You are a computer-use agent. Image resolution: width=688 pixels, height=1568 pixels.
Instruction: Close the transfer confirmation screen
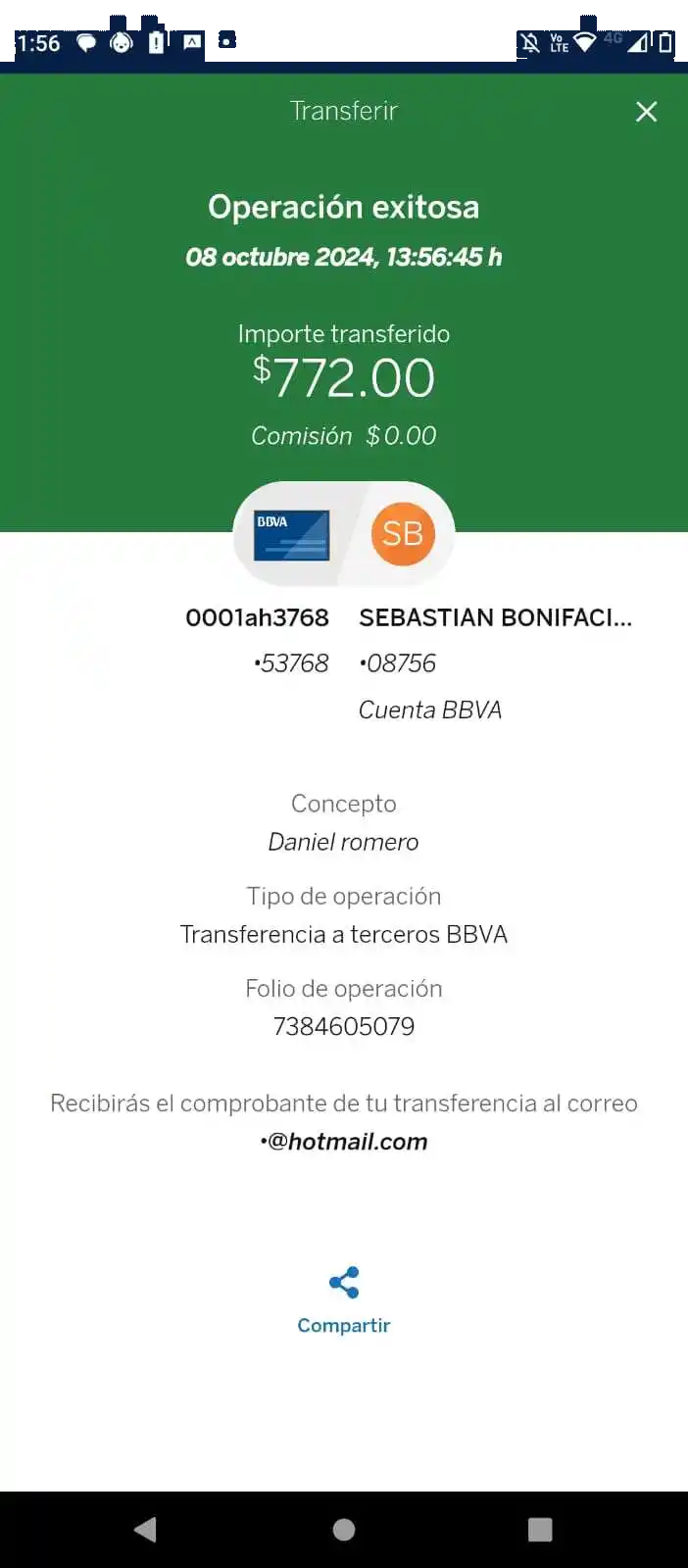coord(646,112)
